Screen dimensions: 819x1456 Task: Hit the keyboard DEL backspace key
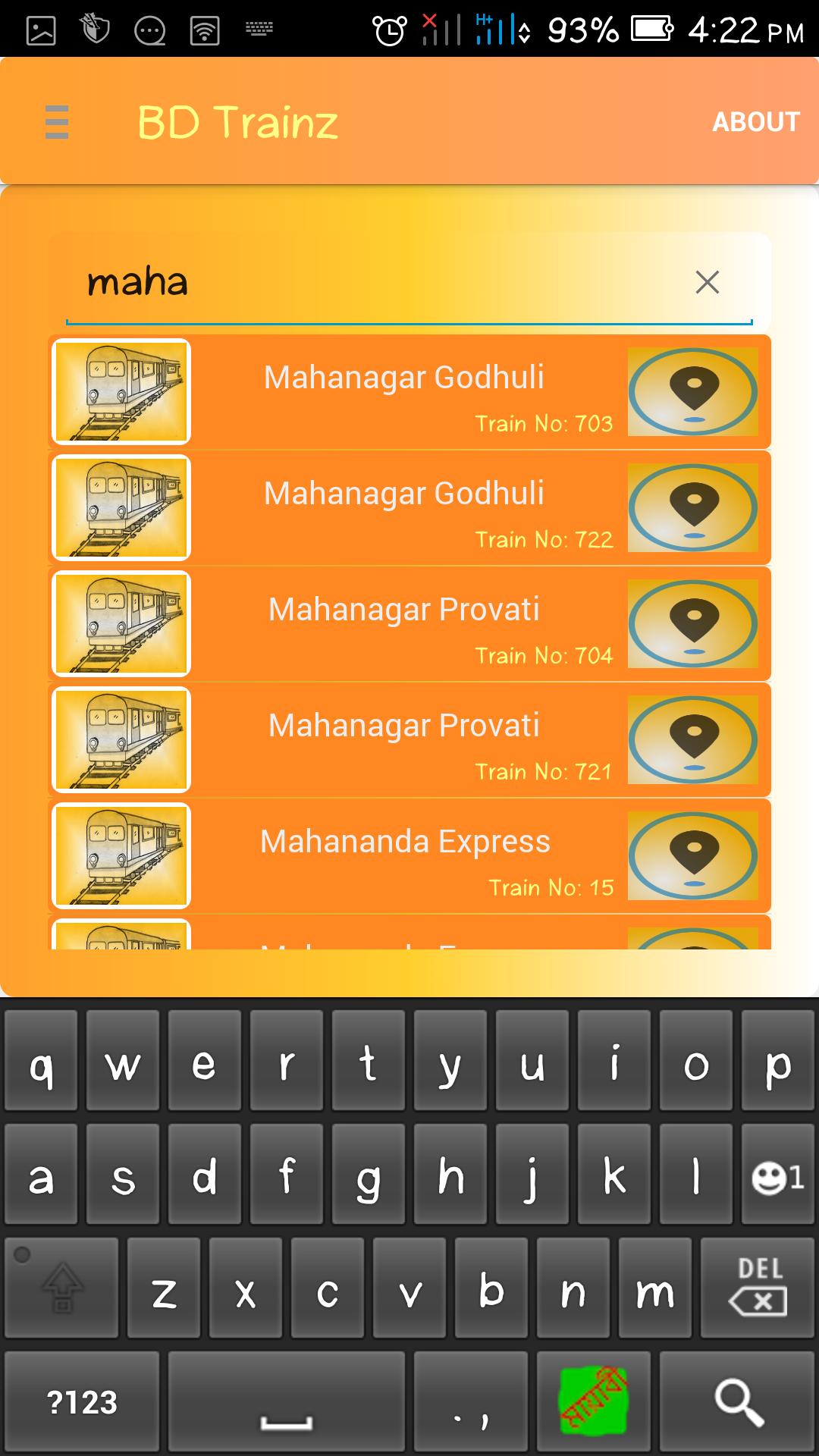[x=758, y=1288]
